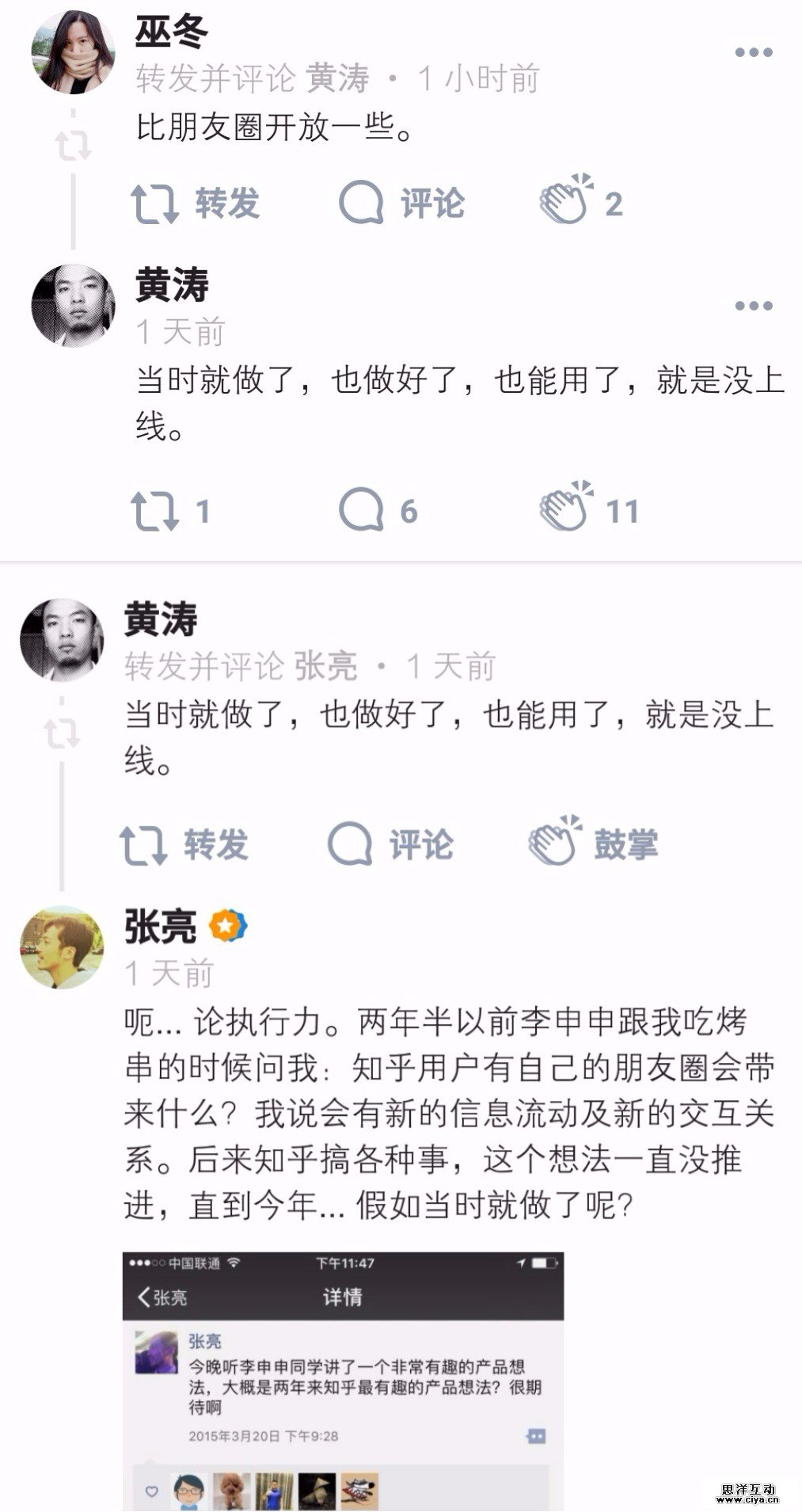Clap for 巫冬's post with 2 claps
This screenshot has width=802, height=1512.
point(580,202)
